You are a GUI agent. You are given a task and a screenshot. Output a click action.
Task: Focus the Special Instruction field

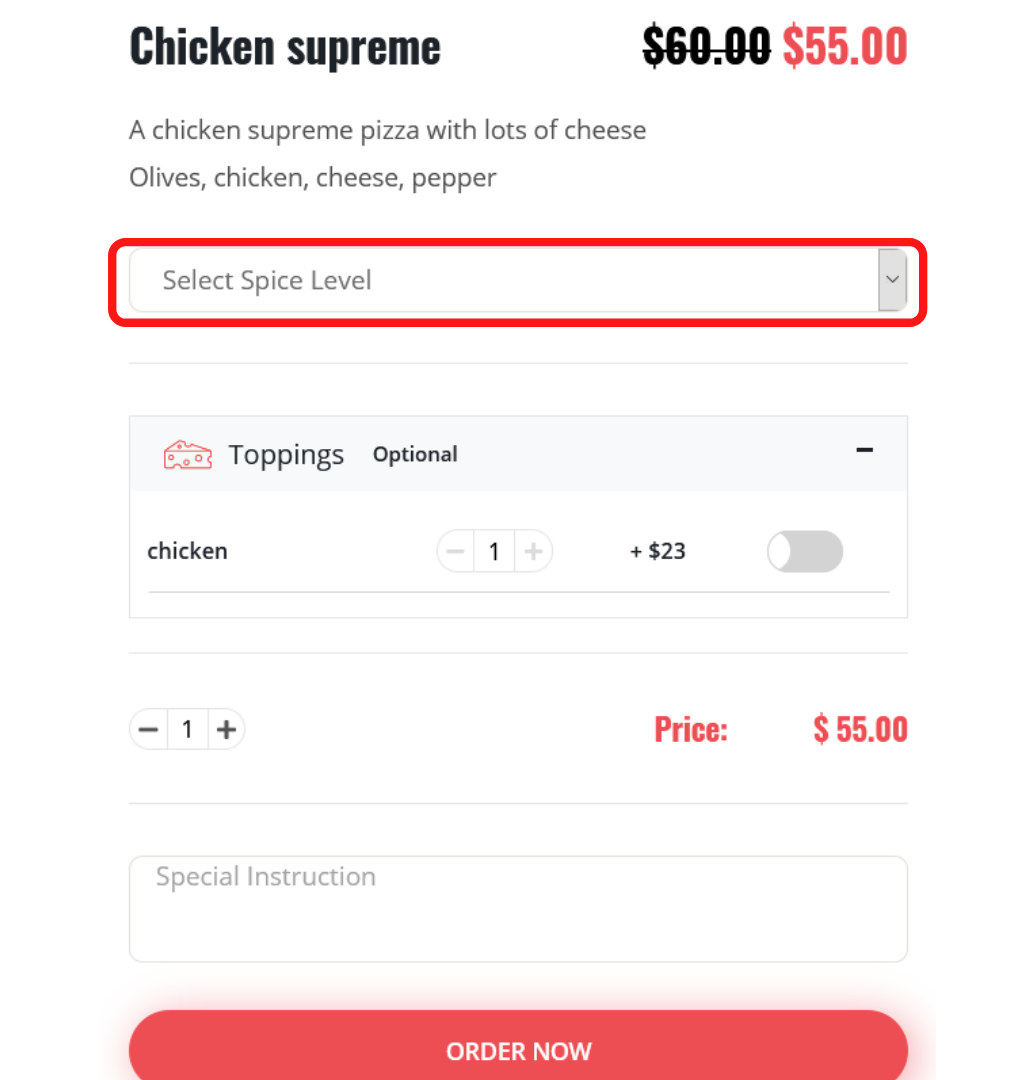[517, 908]
